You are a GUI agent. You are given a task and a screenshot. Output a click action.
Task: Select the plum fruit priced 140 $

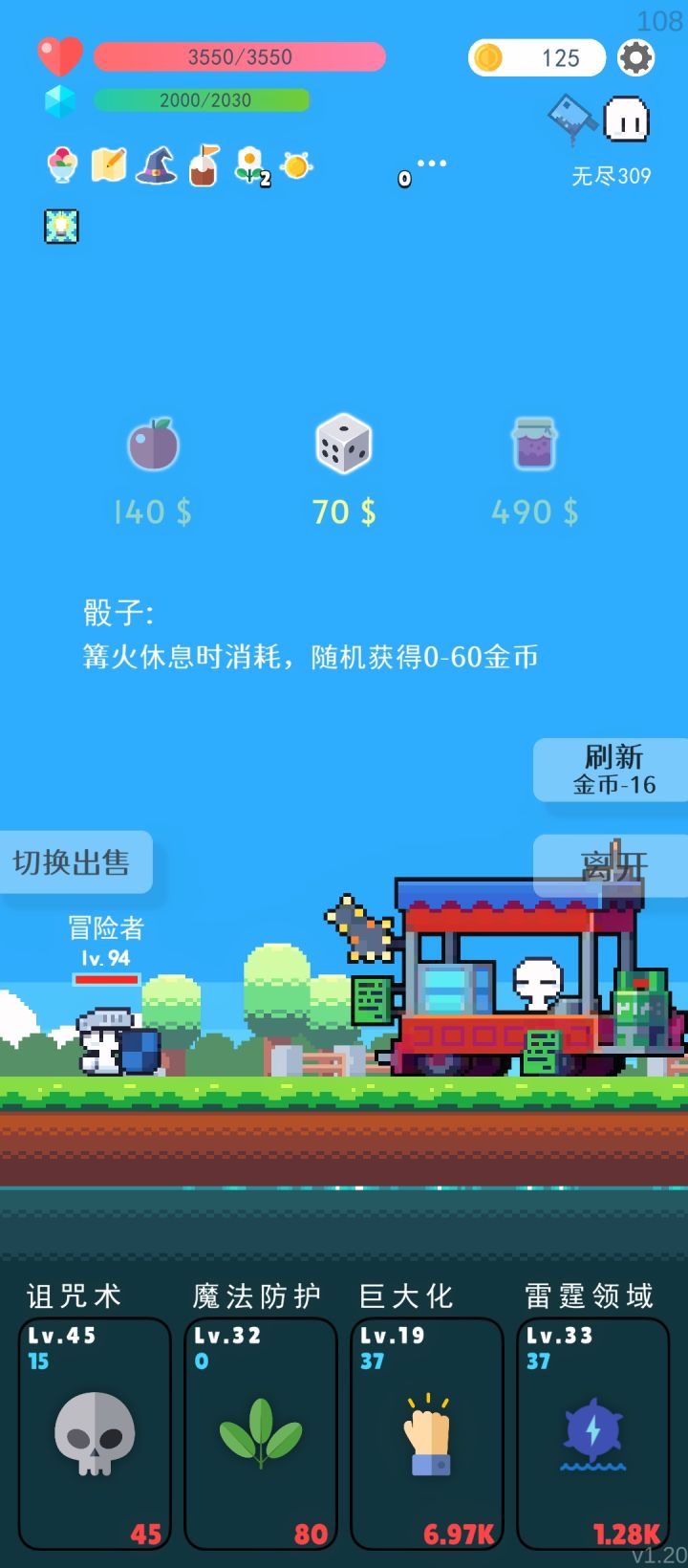(151, 445)
